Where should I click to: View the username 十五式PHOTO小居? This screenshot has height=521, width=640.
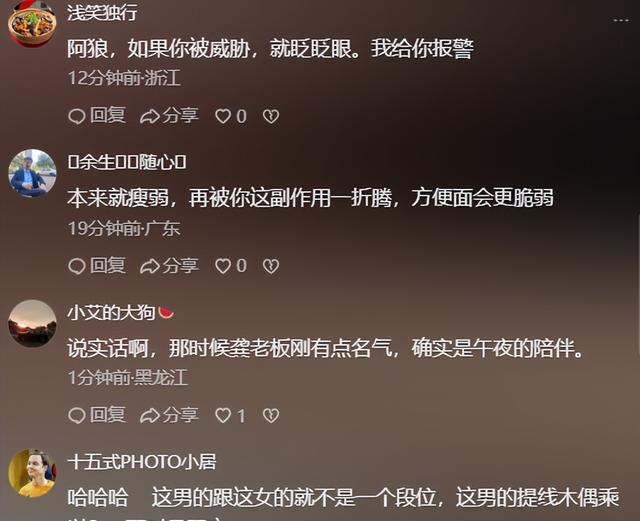(x=141, y=462)
